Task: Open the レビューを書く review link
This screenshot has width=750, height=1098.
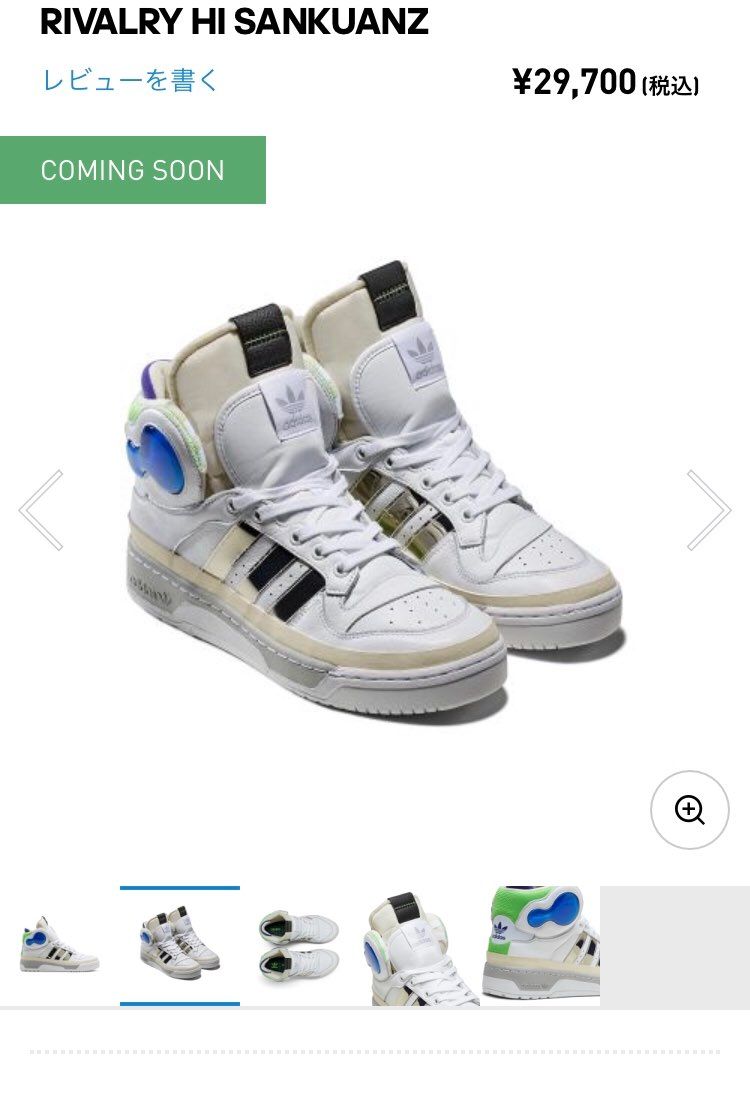Action: 130,80
